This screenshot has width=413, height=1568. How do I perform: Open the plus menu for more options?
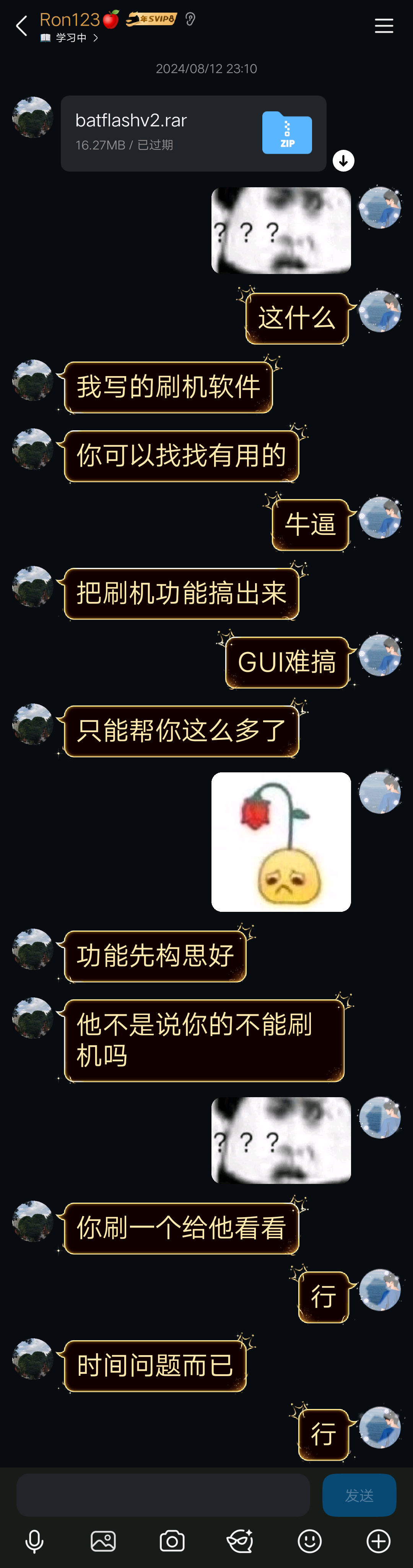pos(378,1541)
